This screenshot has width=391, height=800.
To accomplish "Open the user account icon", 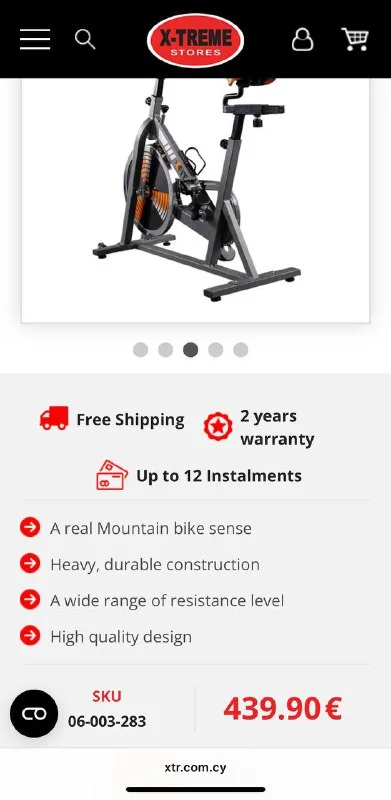I will 302,39.
